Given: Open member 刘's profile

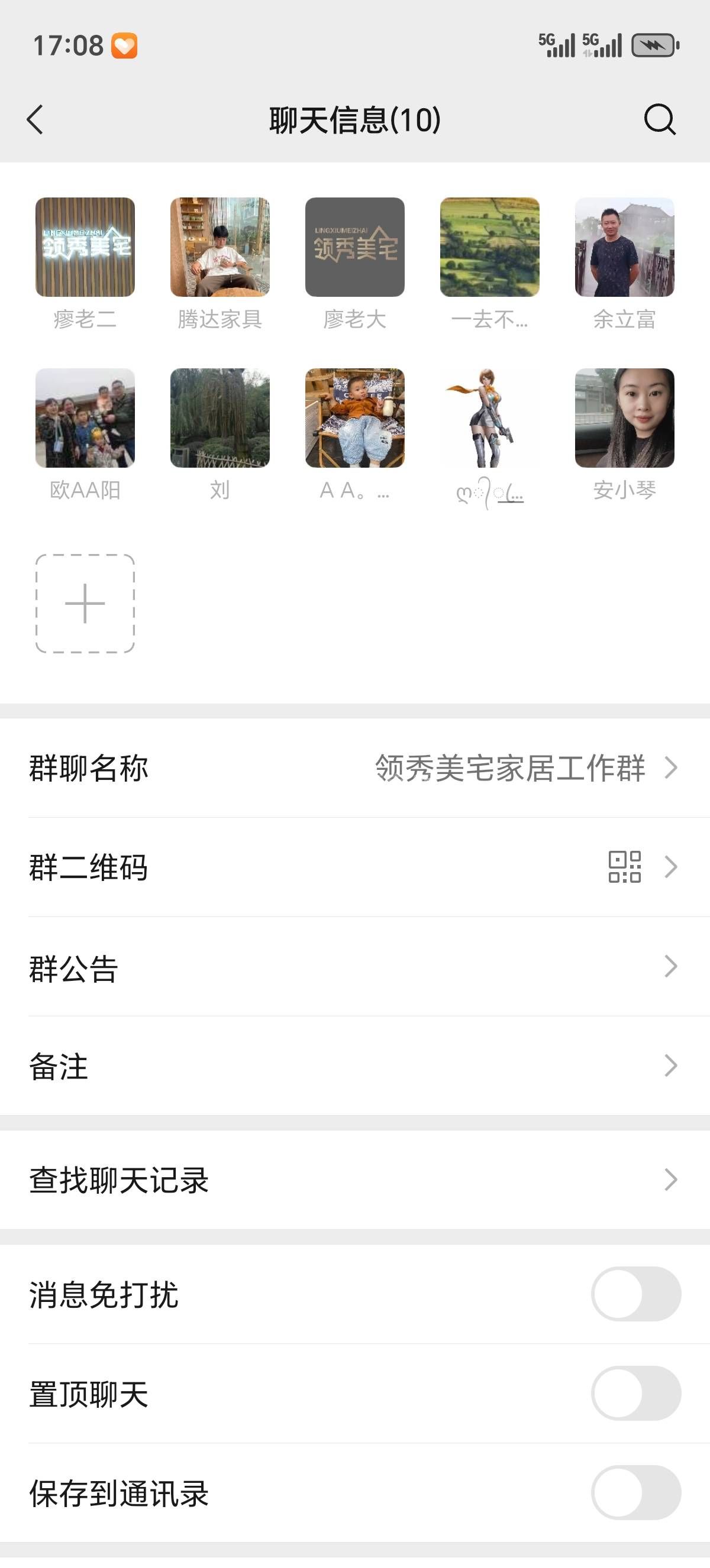Looking at the screenshot, I should tap(220, 418).
